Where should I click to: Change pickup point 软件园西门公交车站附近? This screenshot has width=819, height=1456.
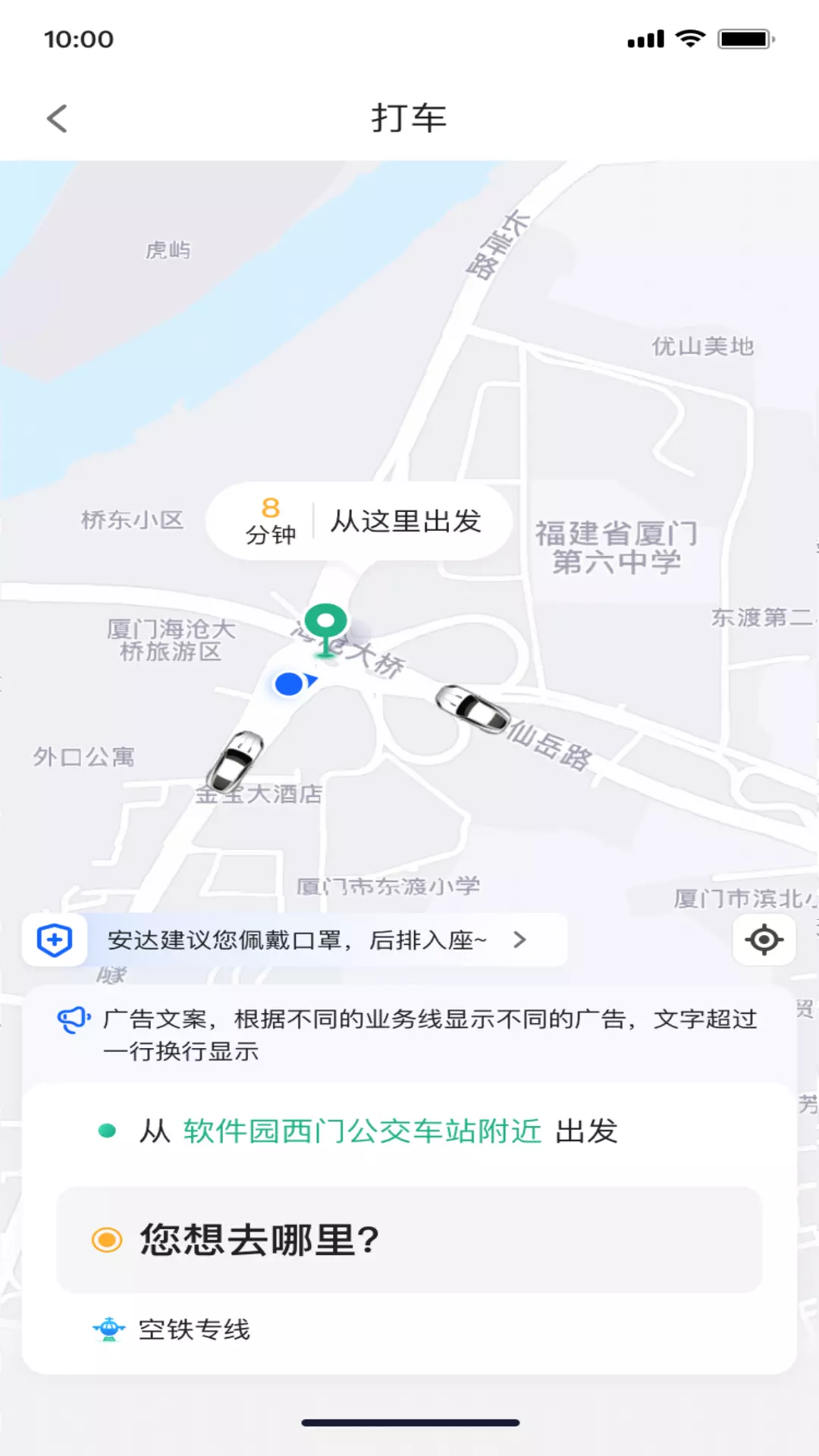click(362, 1131)
